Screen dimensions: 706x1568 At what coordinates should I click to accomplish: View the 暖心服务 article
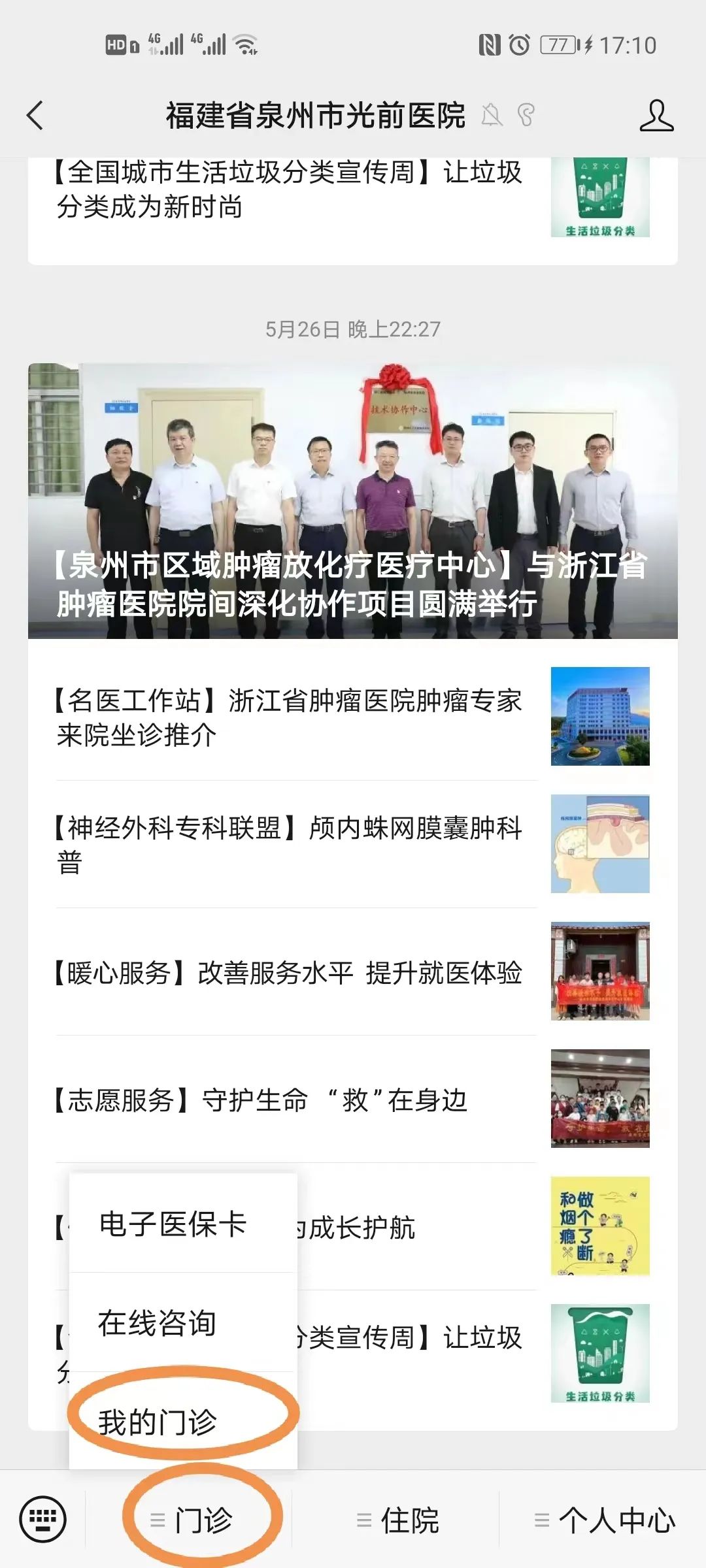click(289, 972)
